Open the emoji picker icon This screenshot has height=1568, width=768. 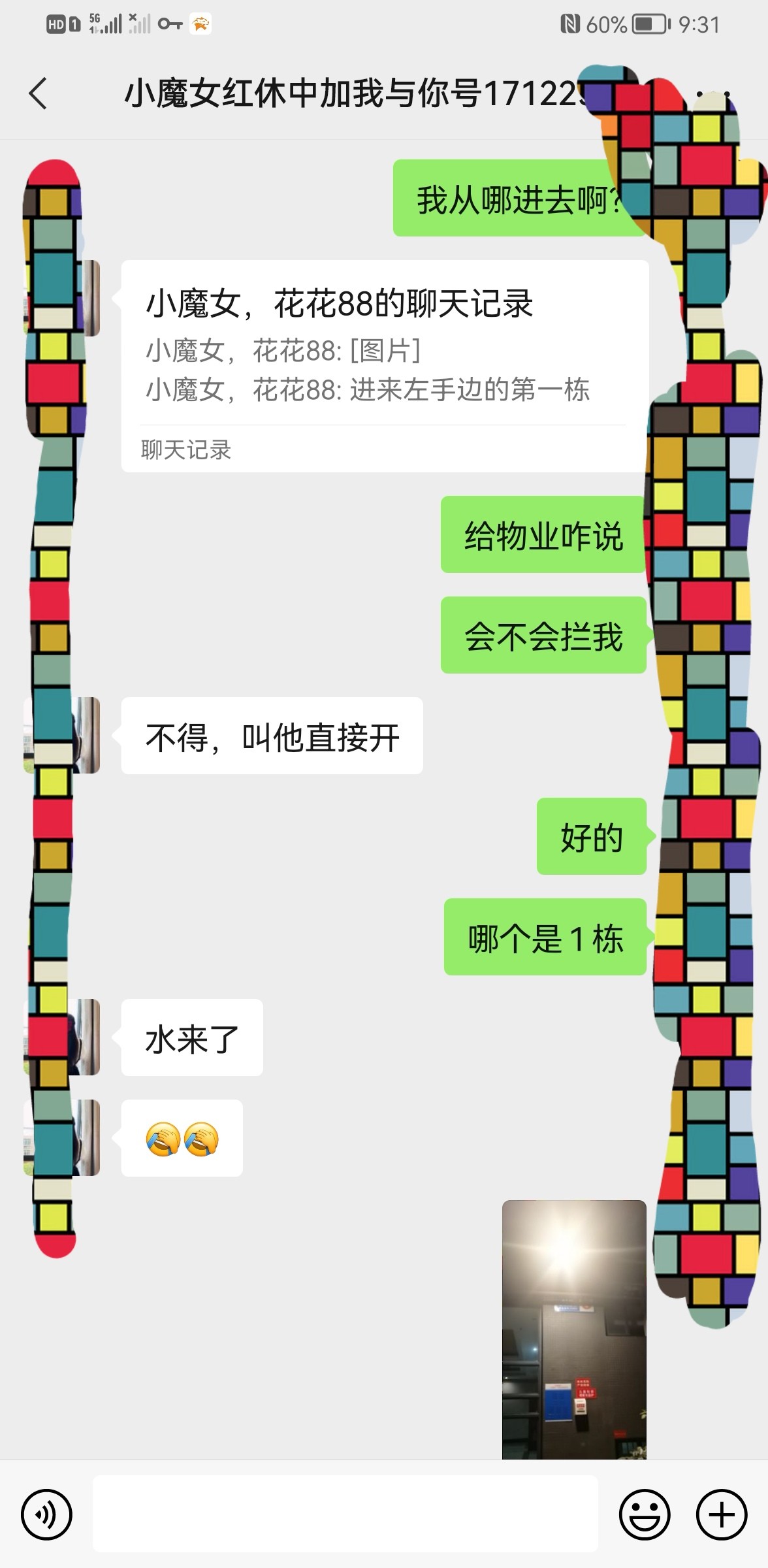tap(645, 1514)
